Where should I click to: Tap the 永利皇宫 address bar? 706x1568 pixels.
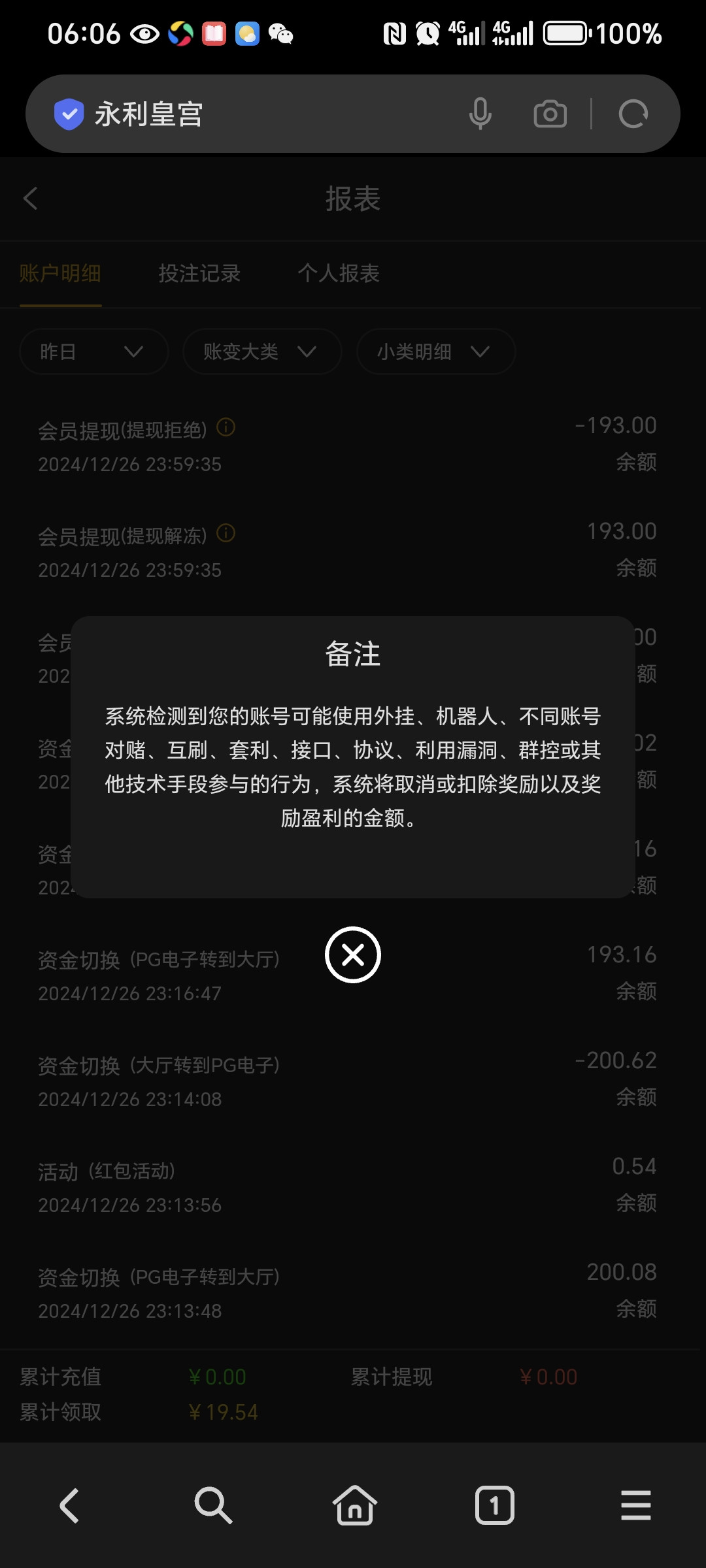[261, 114]
